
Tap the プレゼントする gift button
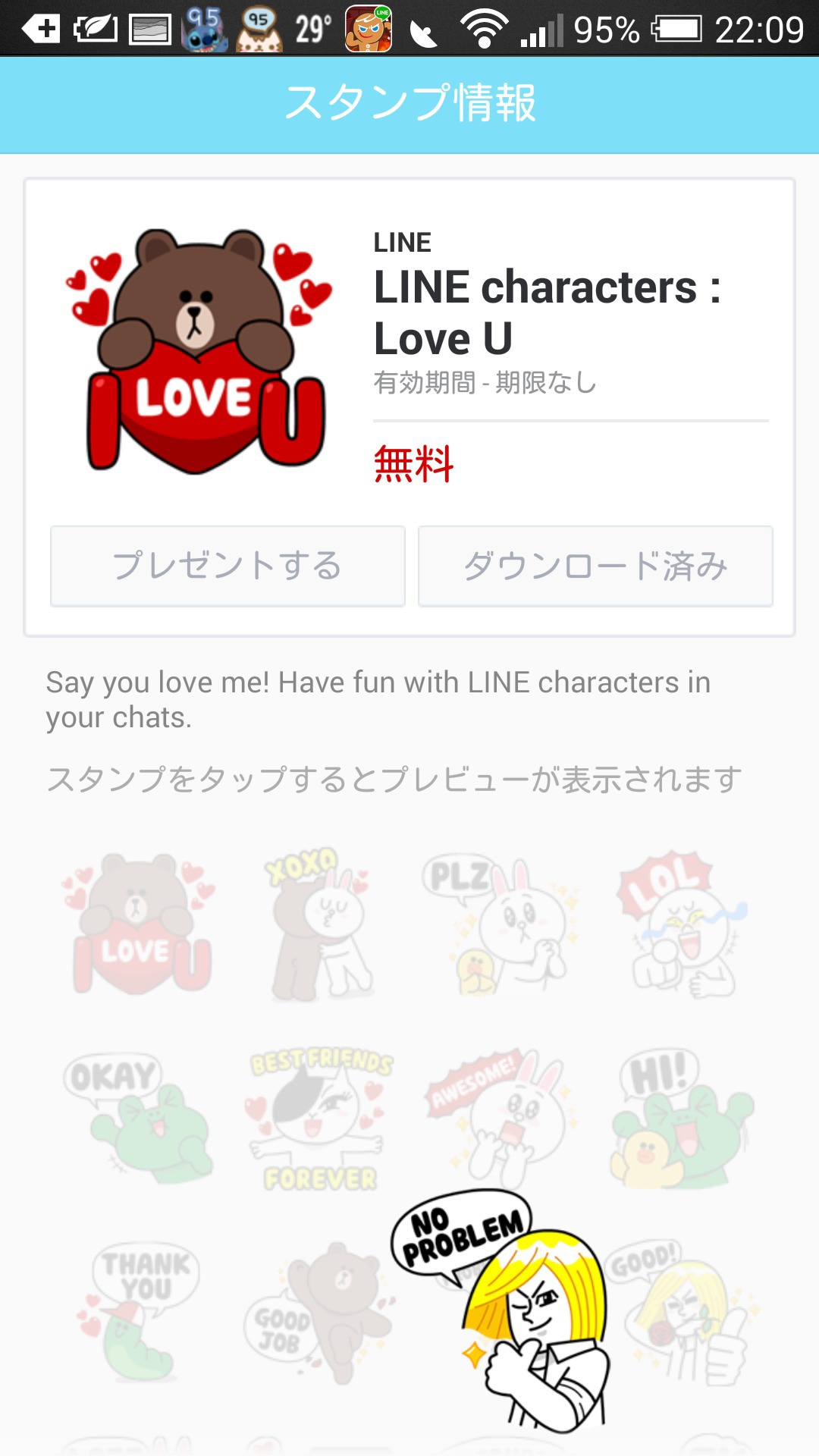(x=227, y=566)
